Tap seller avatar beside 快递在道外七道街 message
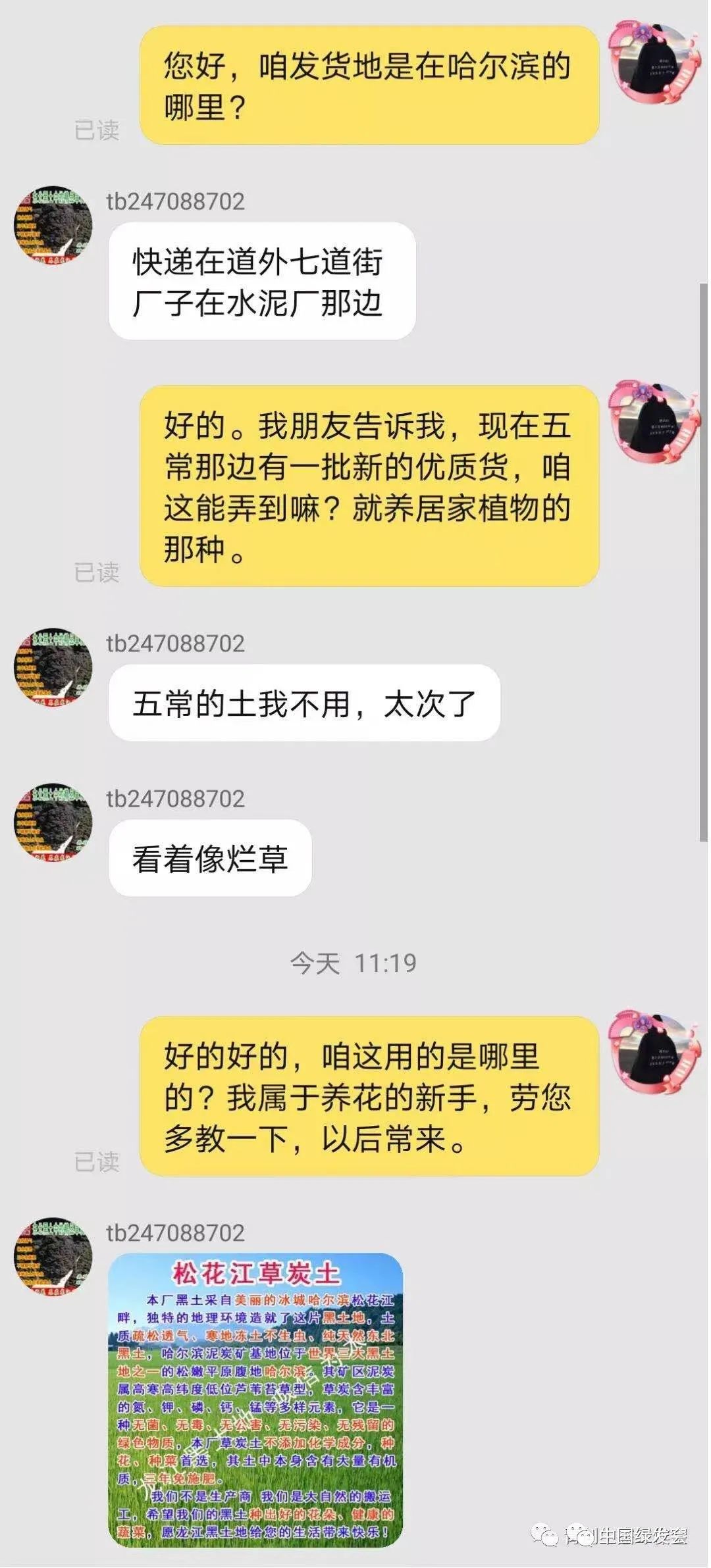 [53, 226]
